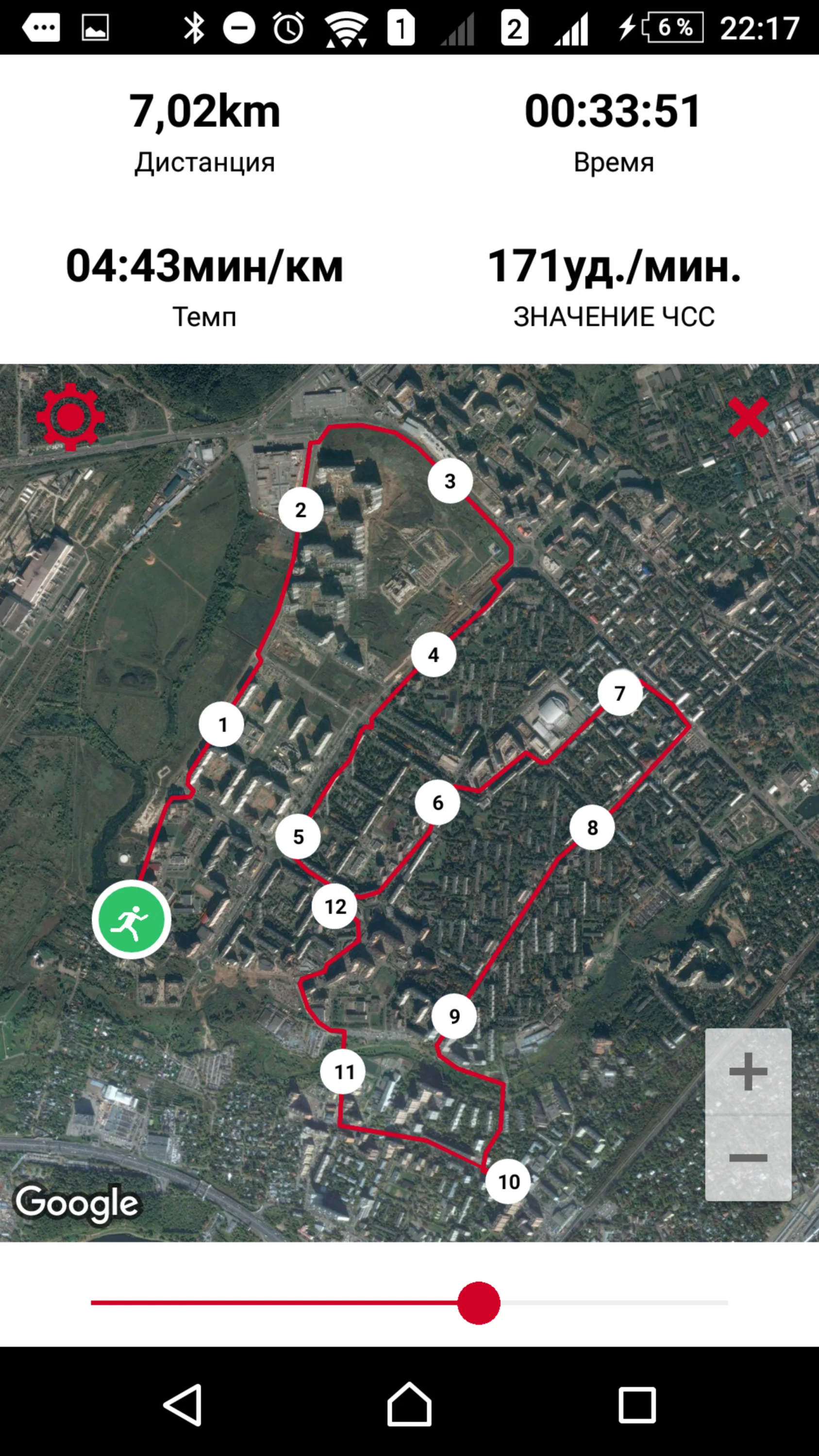Select kilometer marker 10 on route

[508, 1182]
